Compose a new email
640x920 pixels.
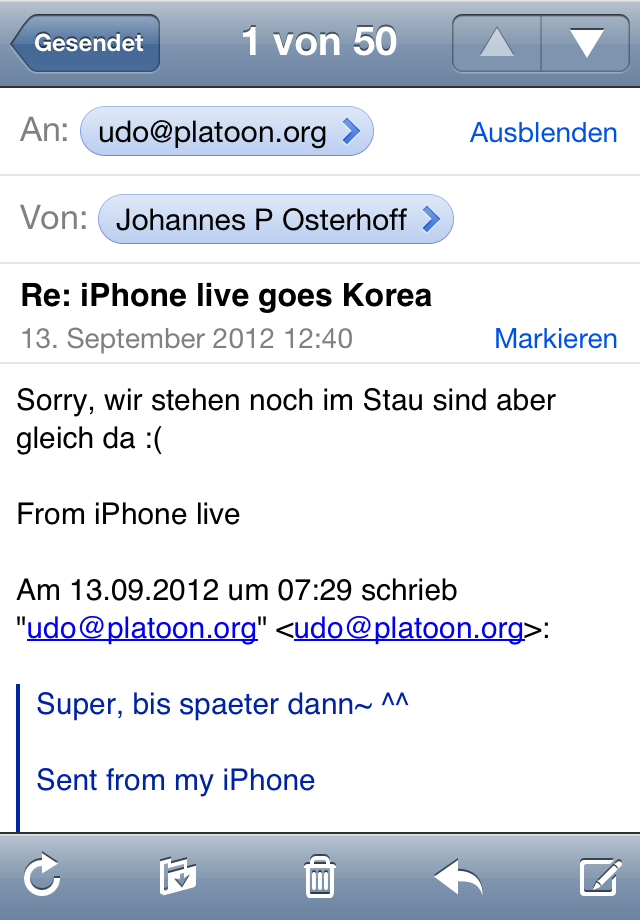(600, 877)
